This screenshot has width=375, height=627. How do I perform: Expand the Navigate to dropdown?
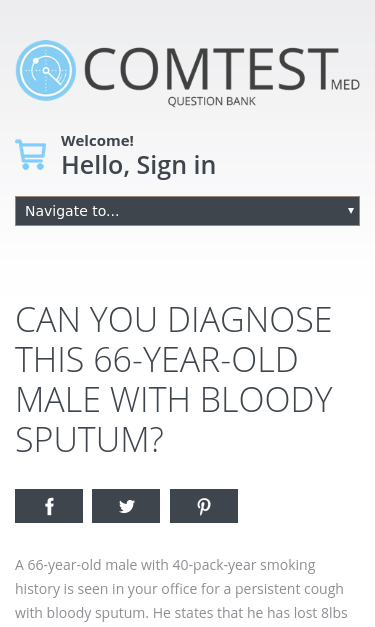coord(188,211)
